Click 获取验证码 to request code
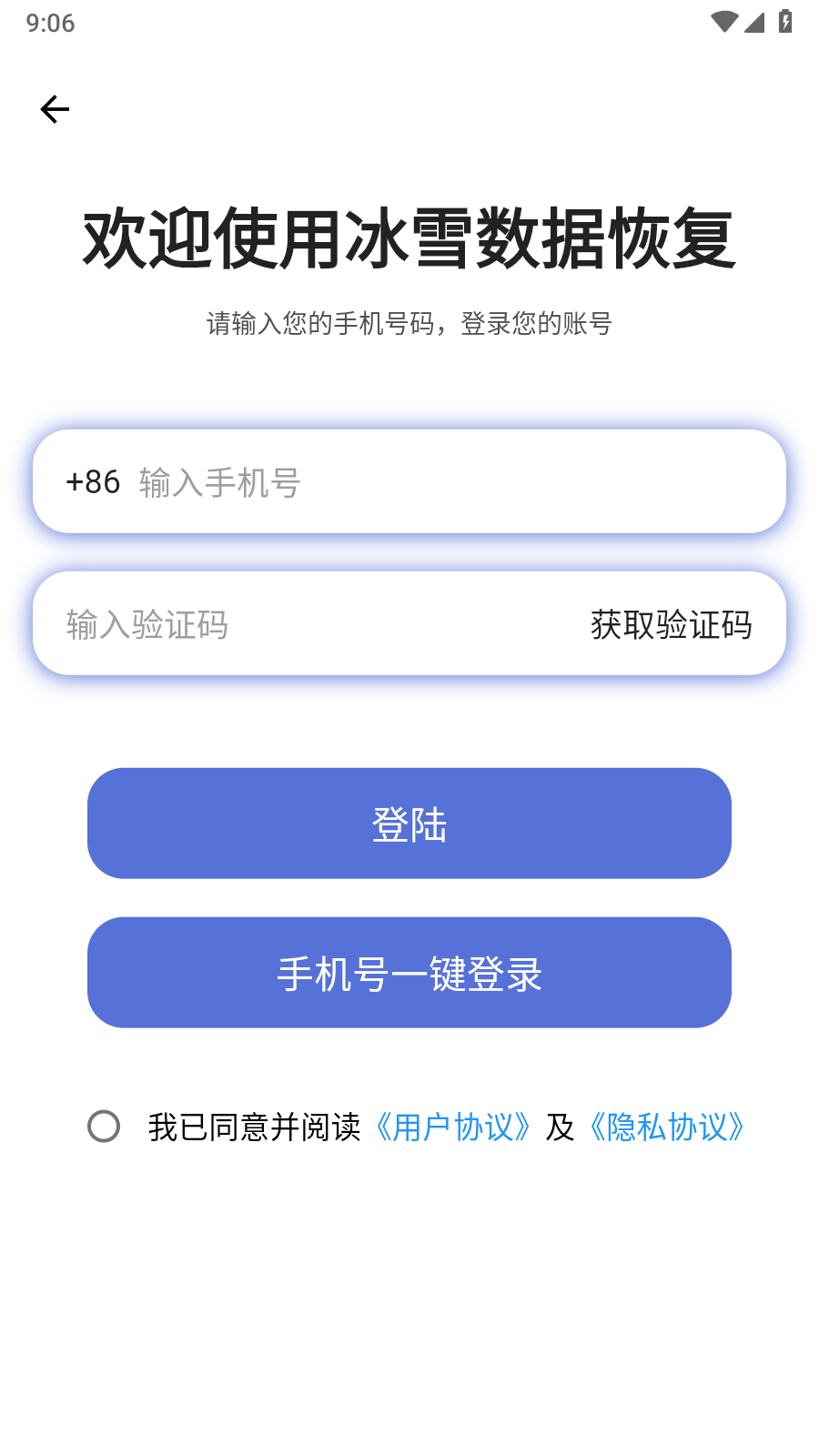Image resolution: width=819 pixels, height=1456 pixels. pos(671,623)
